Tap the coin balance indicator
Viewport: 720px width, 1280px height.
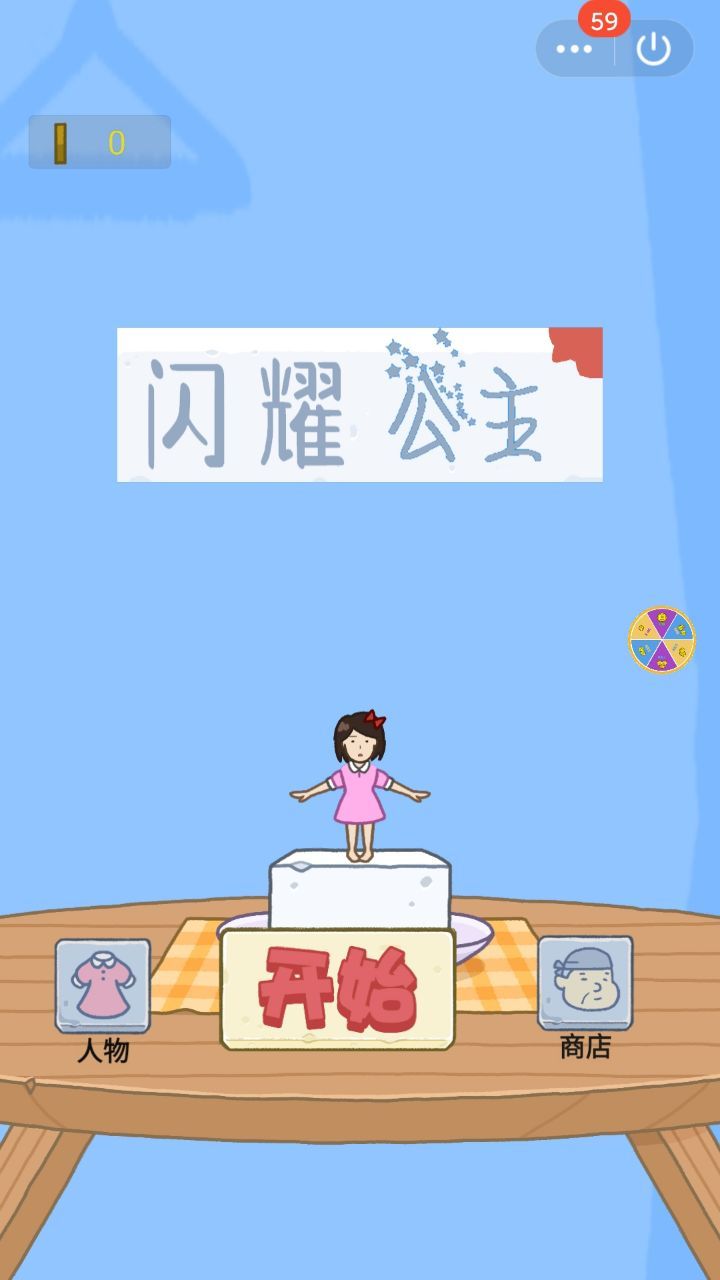100,141
